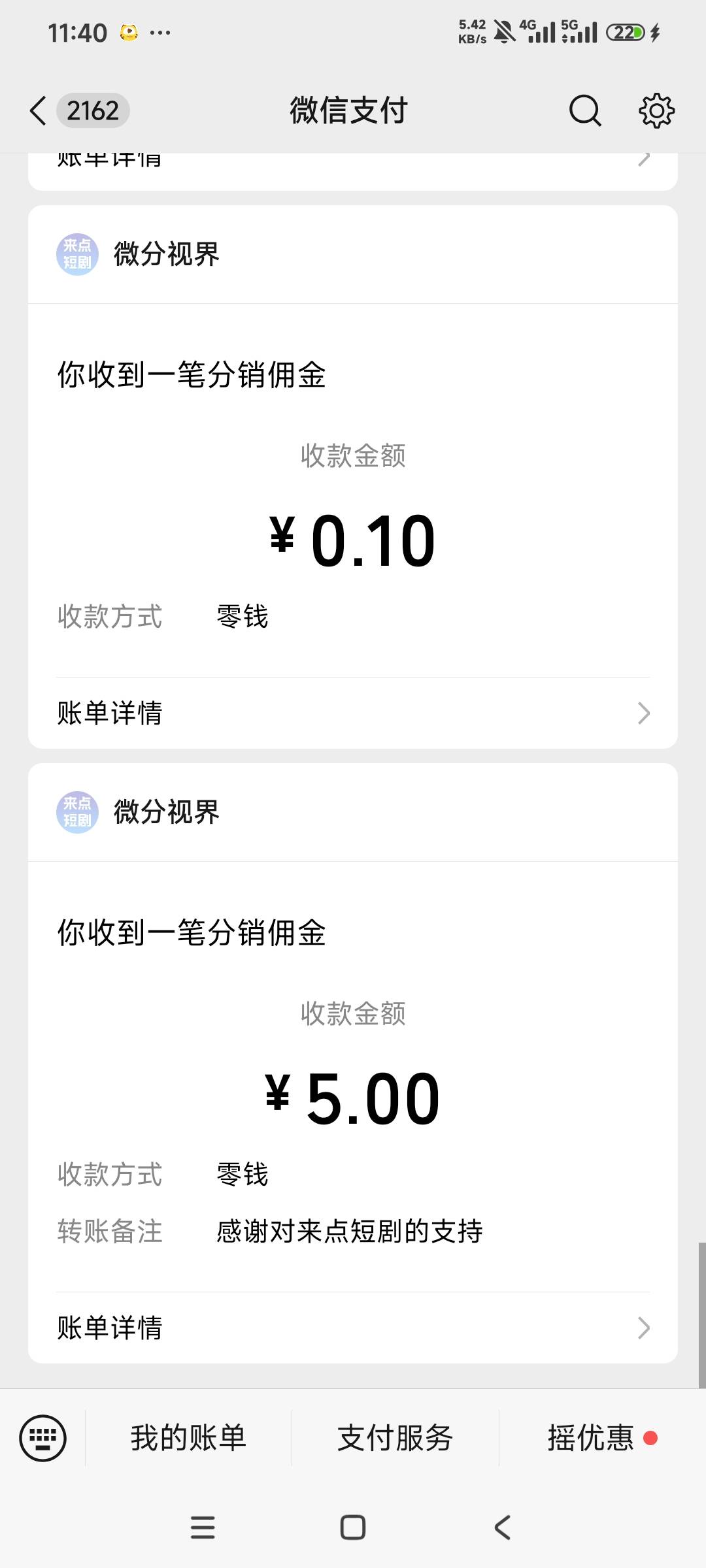Switch to keyboard input mode
The height and width of the screenshot is (1568, 706).
coord(43,1438)
